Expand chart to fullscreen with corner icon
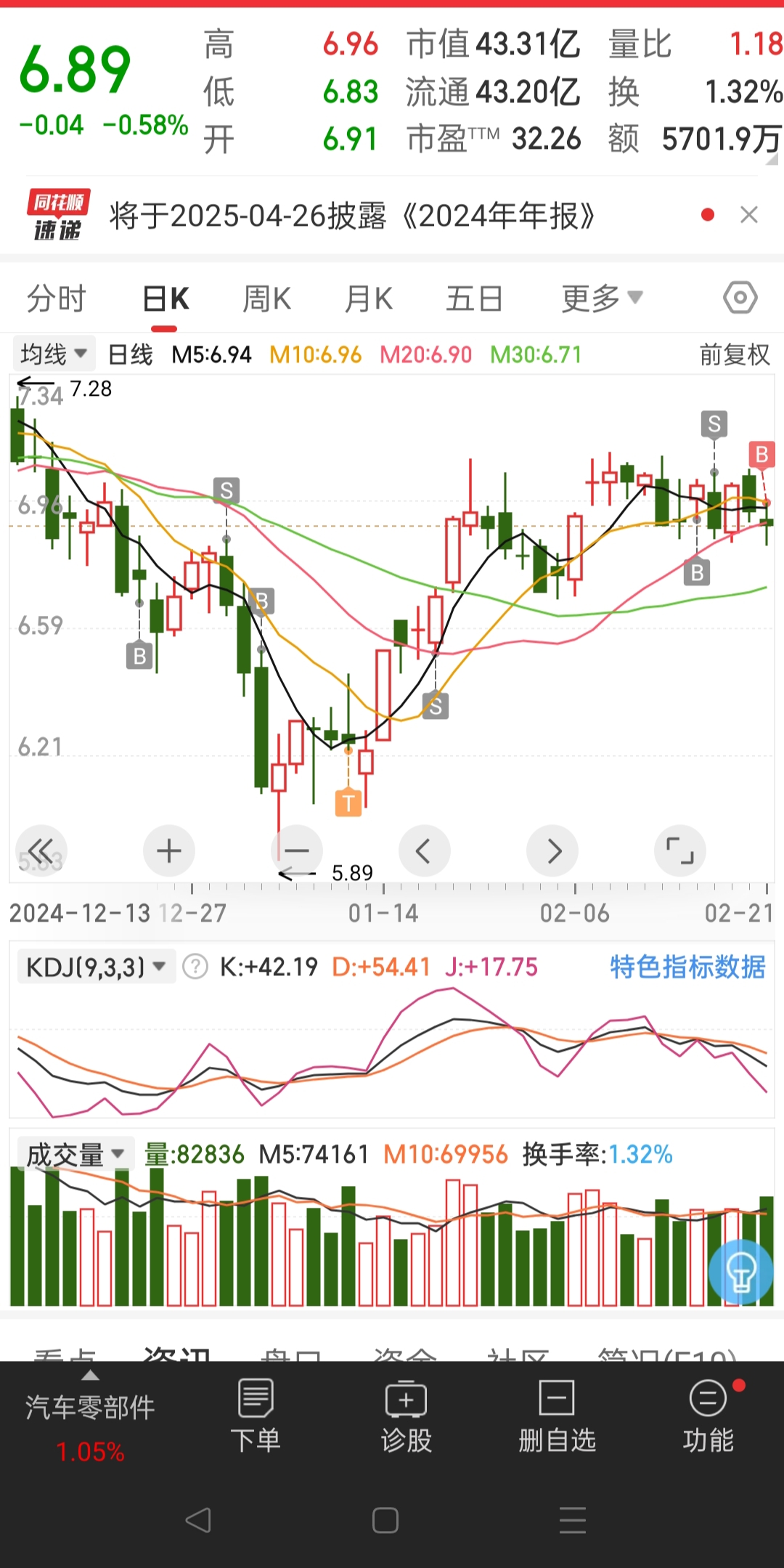Image resolution: width=784 pixels, height=1568 pixels. pyautogui.click(x=680, y=850)
